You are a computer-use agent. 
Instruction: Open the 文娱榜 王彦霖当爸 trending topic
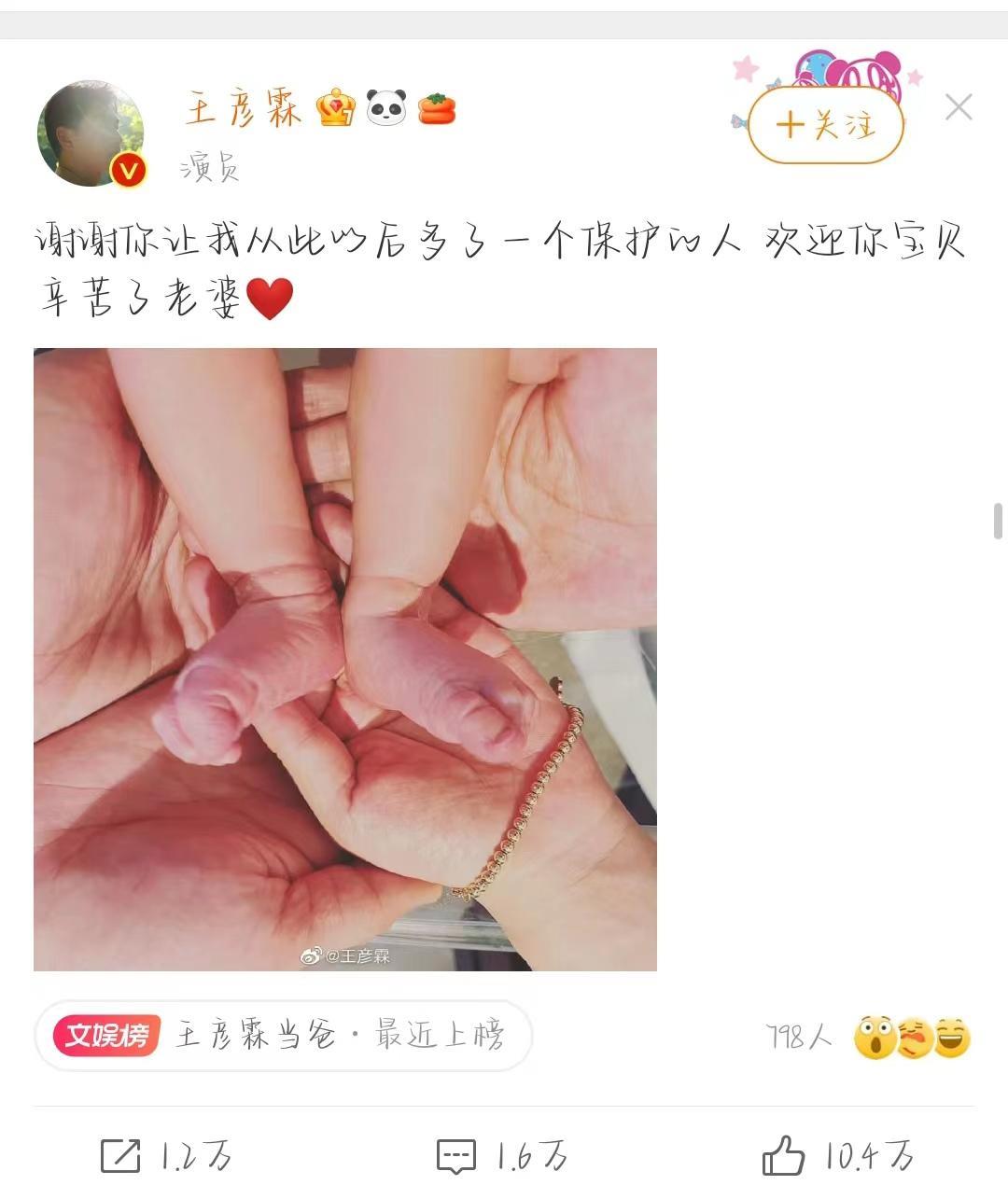coord(283,1036)
